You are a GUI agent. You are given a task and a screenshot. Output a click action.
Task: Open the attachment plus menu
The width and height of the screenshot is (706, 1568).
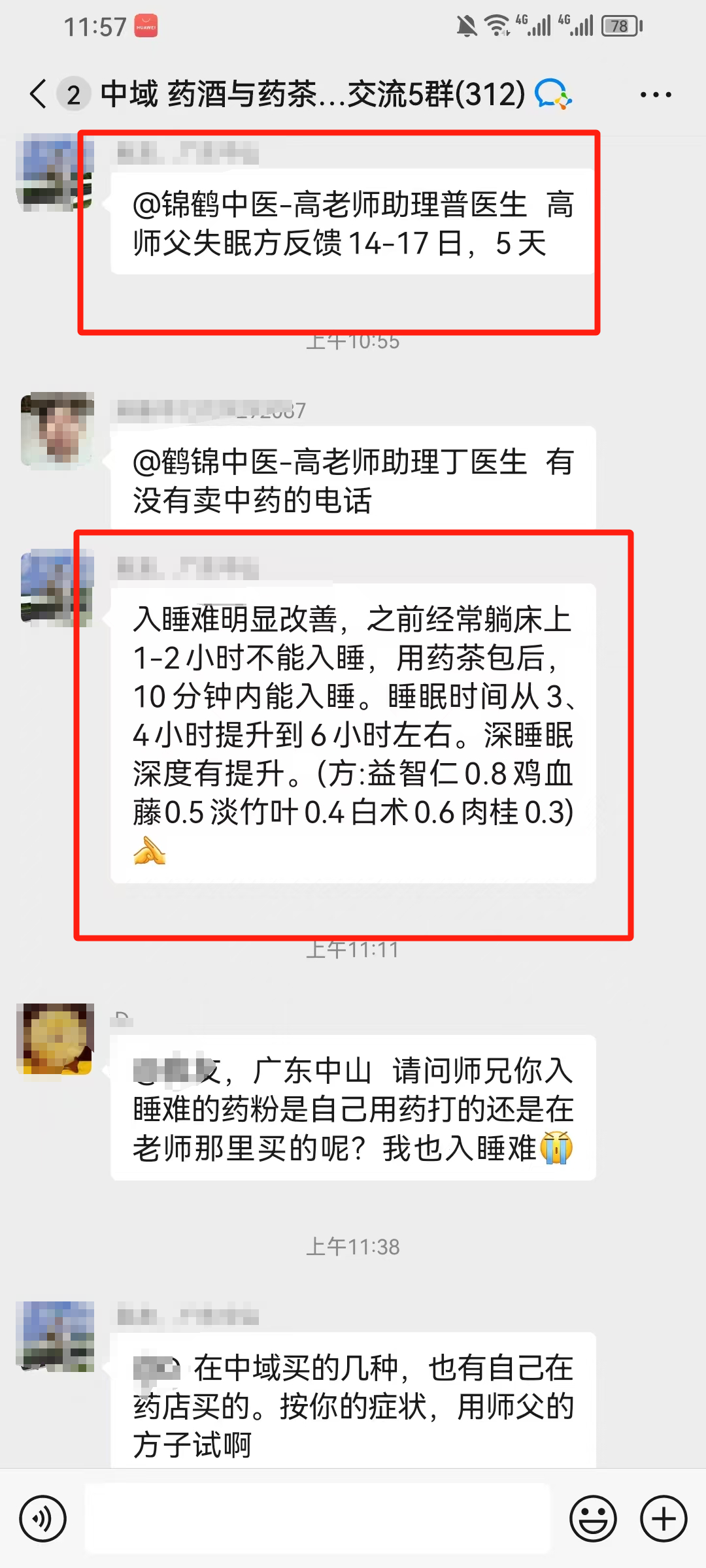pos(662,1519)
